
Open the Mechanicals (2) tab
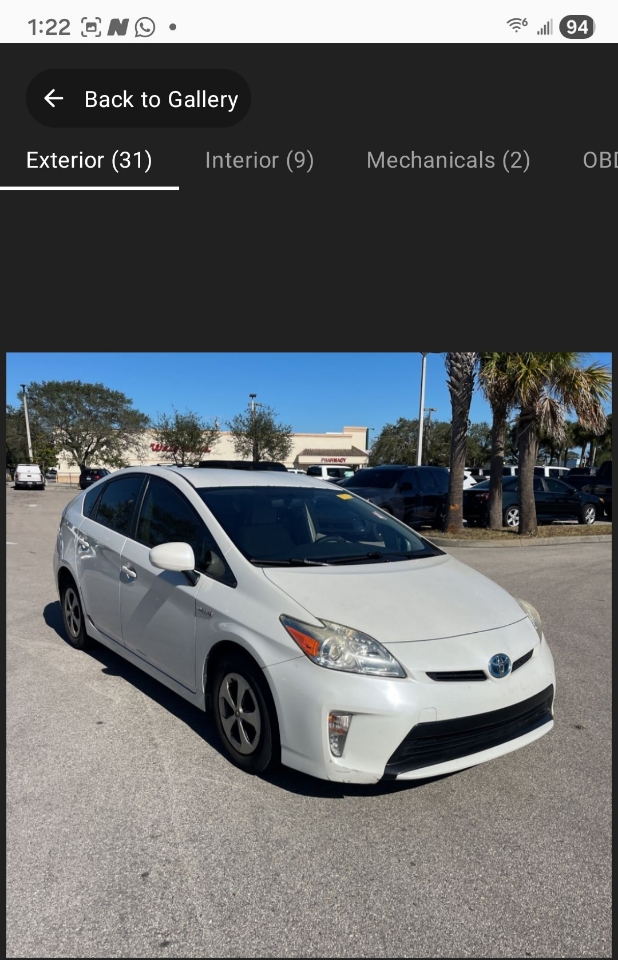tap(448, 160)
